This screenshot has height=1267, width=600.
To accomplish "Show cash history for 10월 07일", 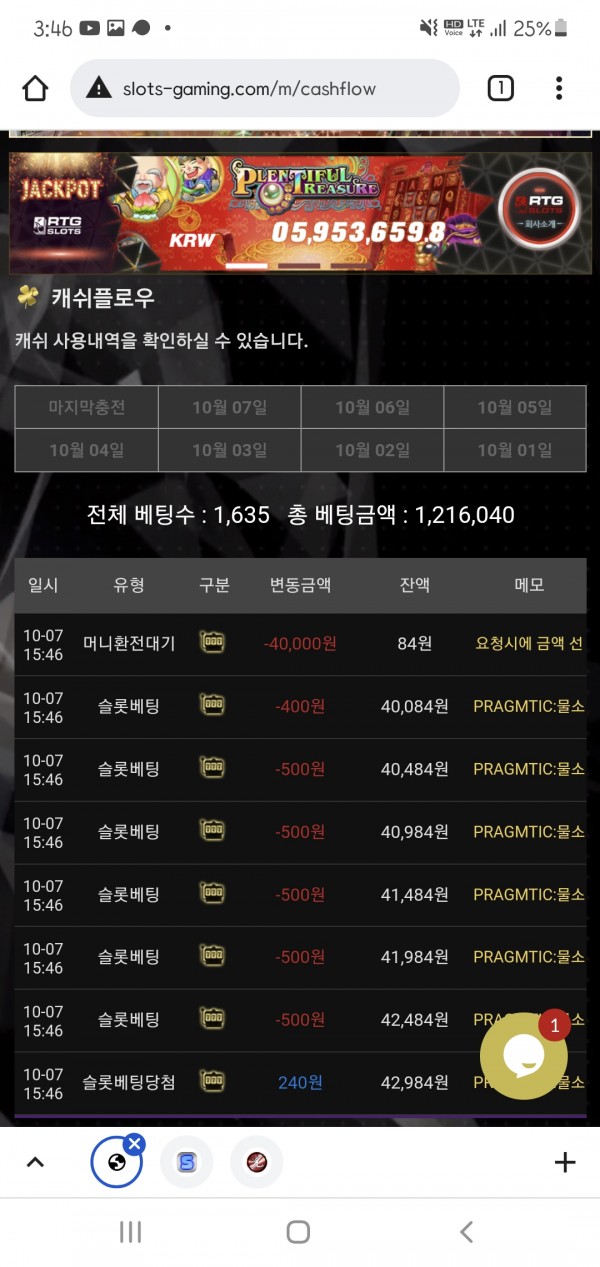I will point(229,407).
